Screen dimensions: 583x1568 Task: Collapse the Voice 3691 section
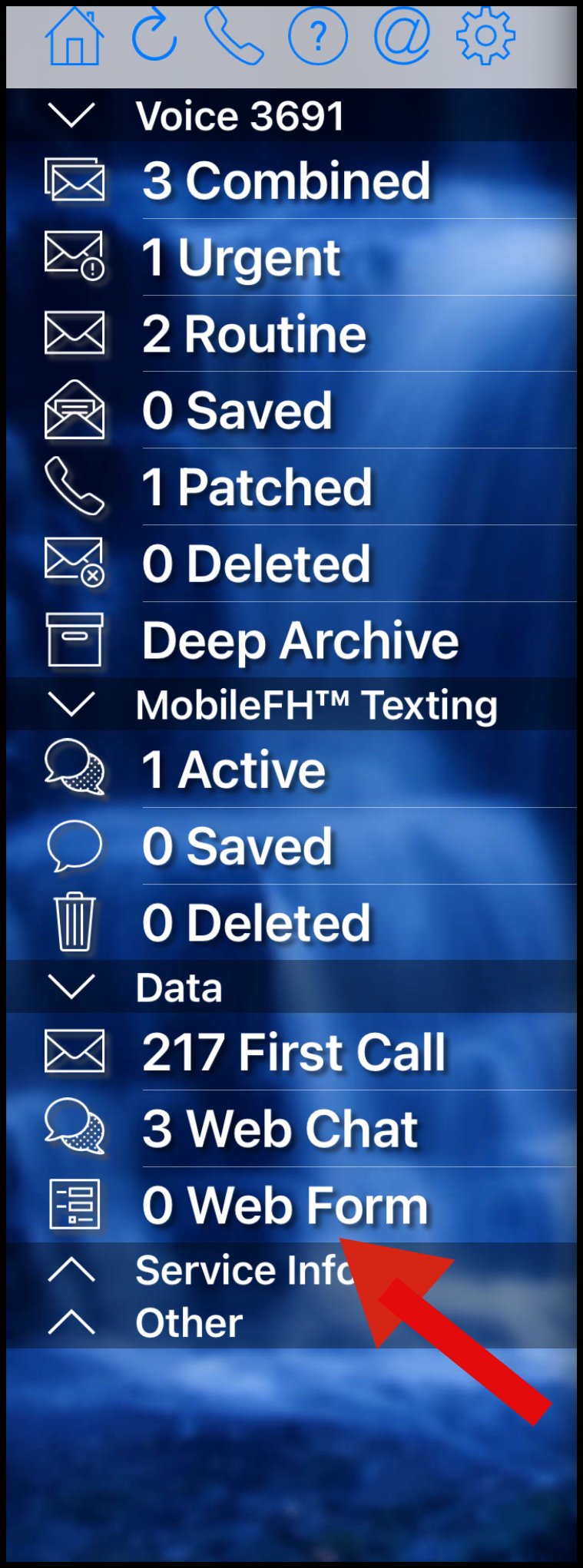click(x=71, y=116)
